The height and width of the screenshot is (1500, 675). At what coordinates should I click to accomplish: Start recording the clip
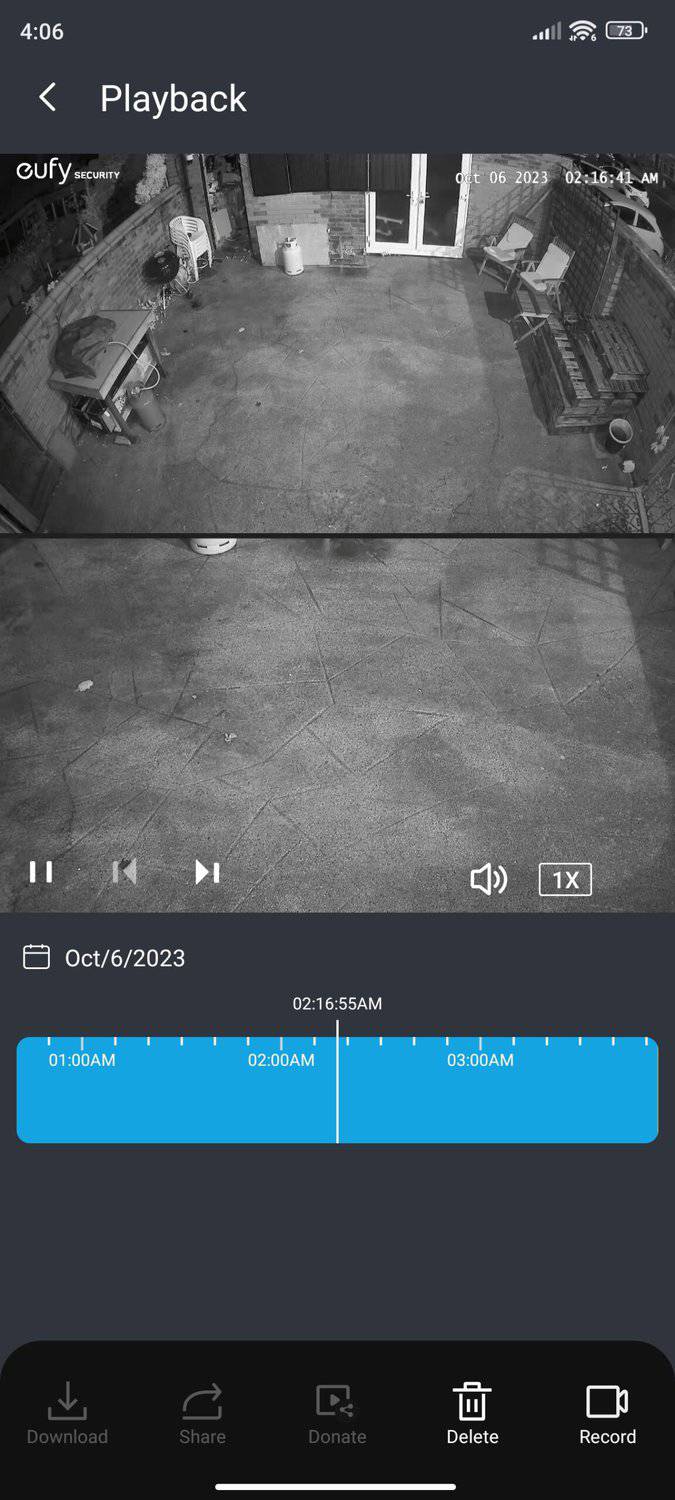(x=607, y=1413)
